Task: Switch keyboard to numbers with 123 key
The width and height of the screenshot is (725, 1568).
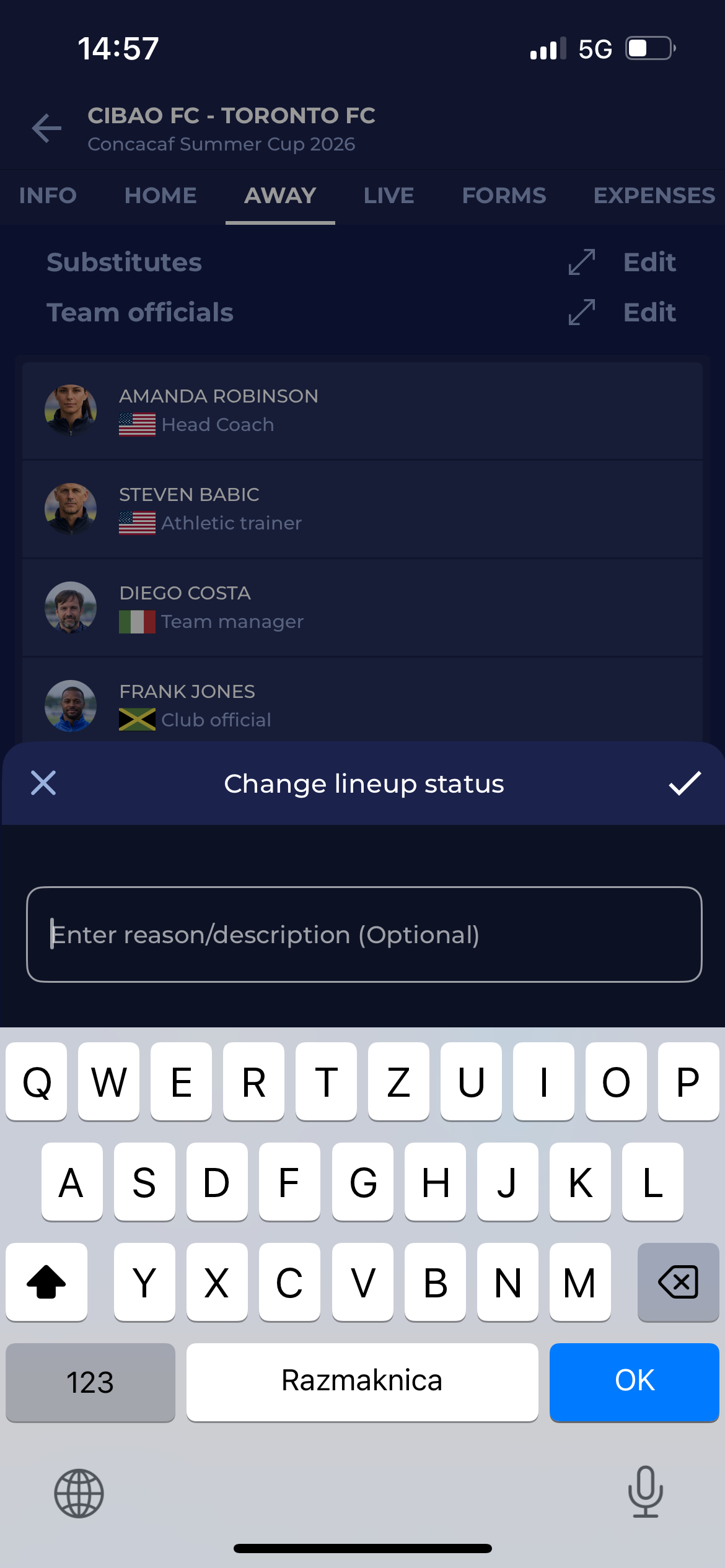Action: [90, 1382]
